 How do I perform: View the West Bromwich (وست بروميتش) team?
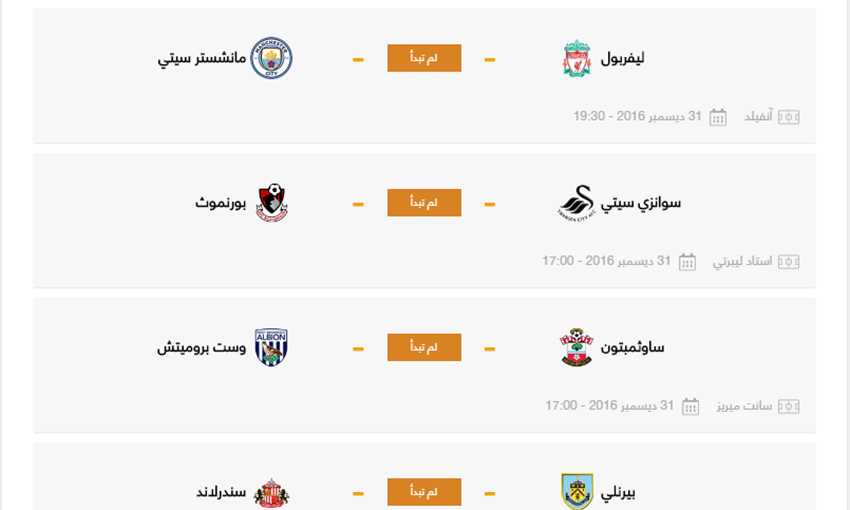coord(201,347)
